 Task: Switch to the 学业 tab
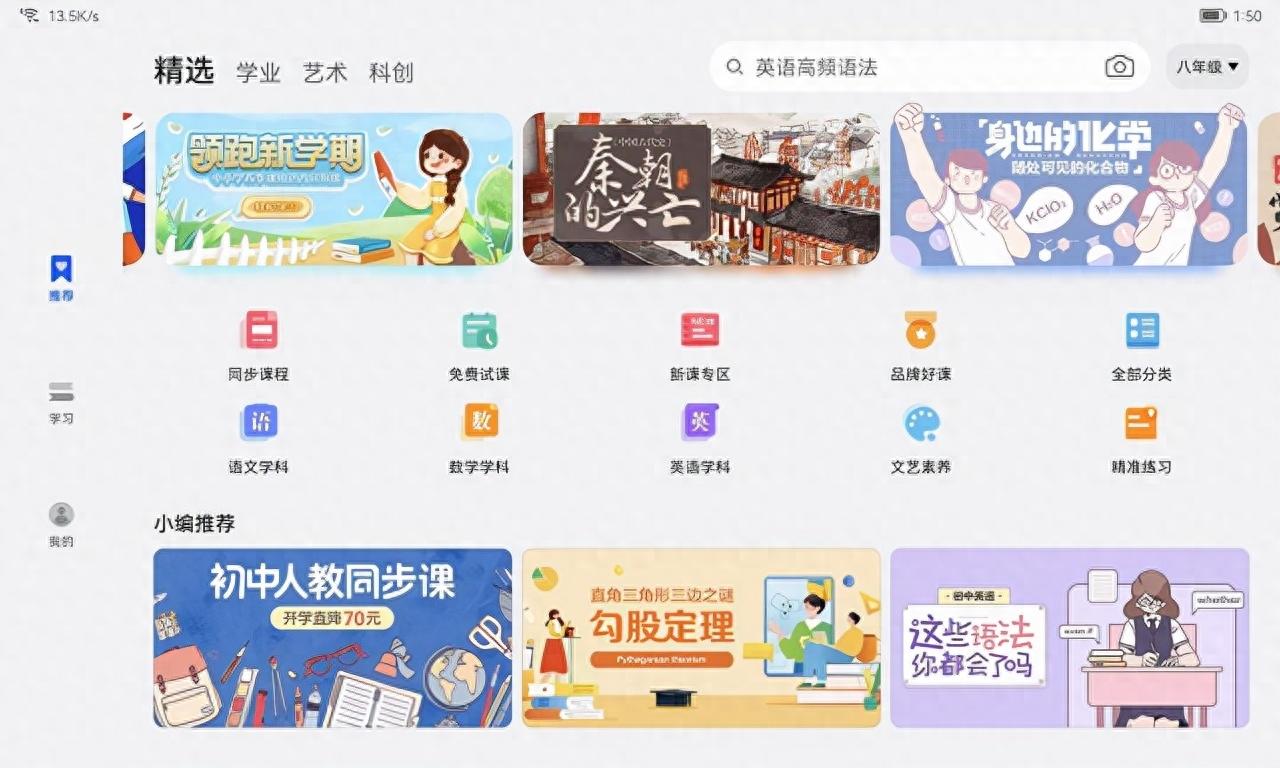coord(258,72)
